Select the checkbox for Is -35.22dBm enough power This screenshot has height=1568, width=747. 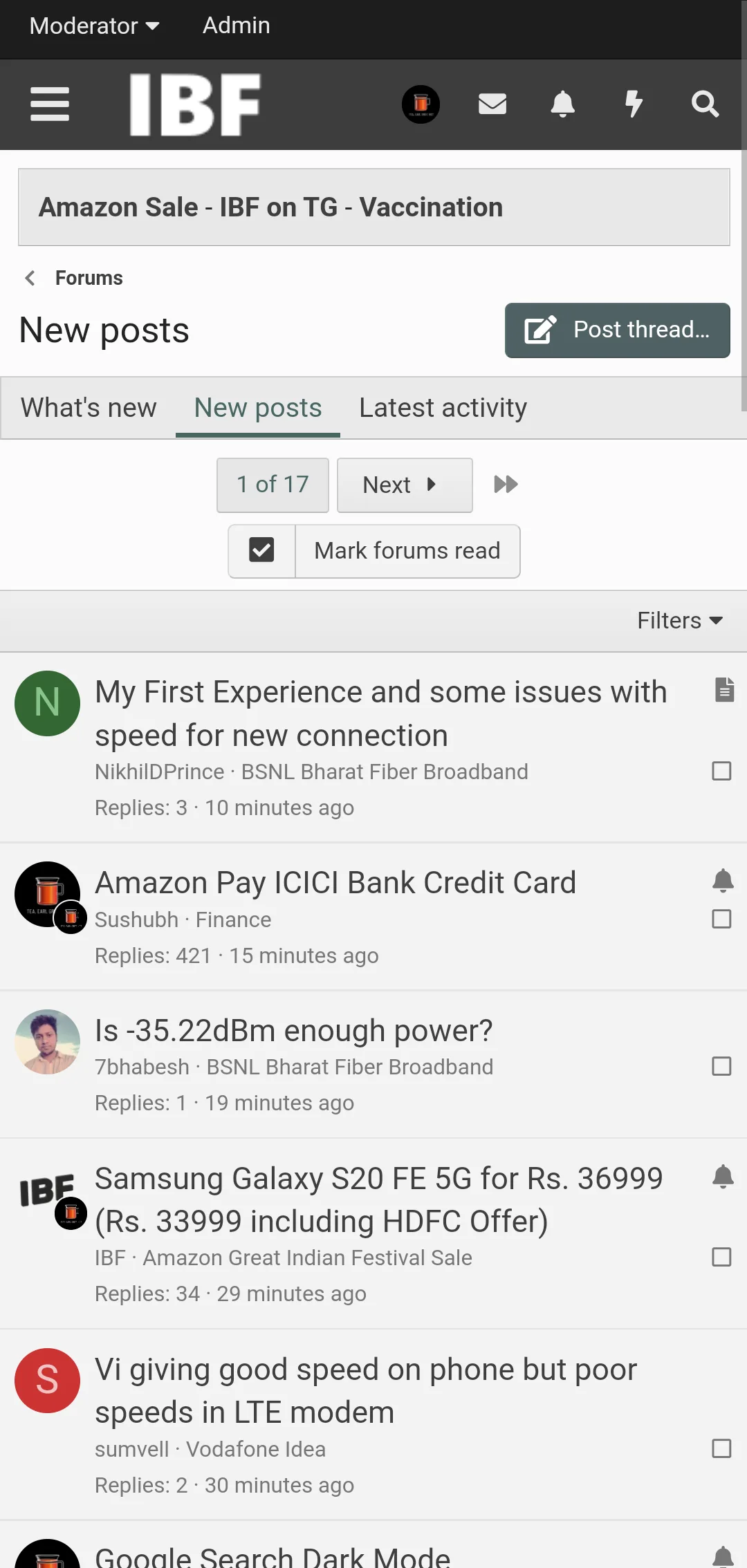point(721,1066)
